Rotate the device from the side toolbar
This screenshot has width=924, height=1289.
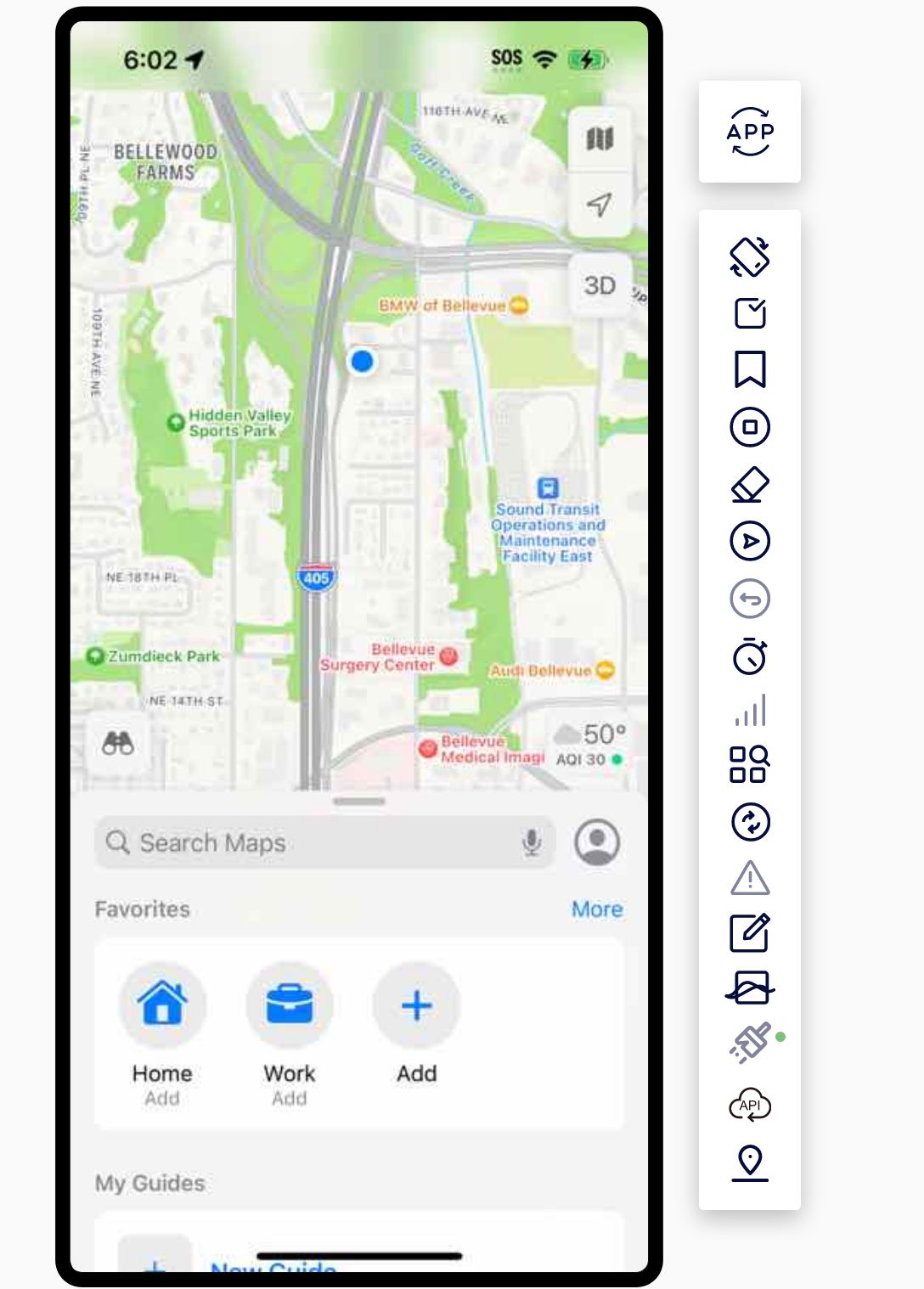(x=750, y=256)
